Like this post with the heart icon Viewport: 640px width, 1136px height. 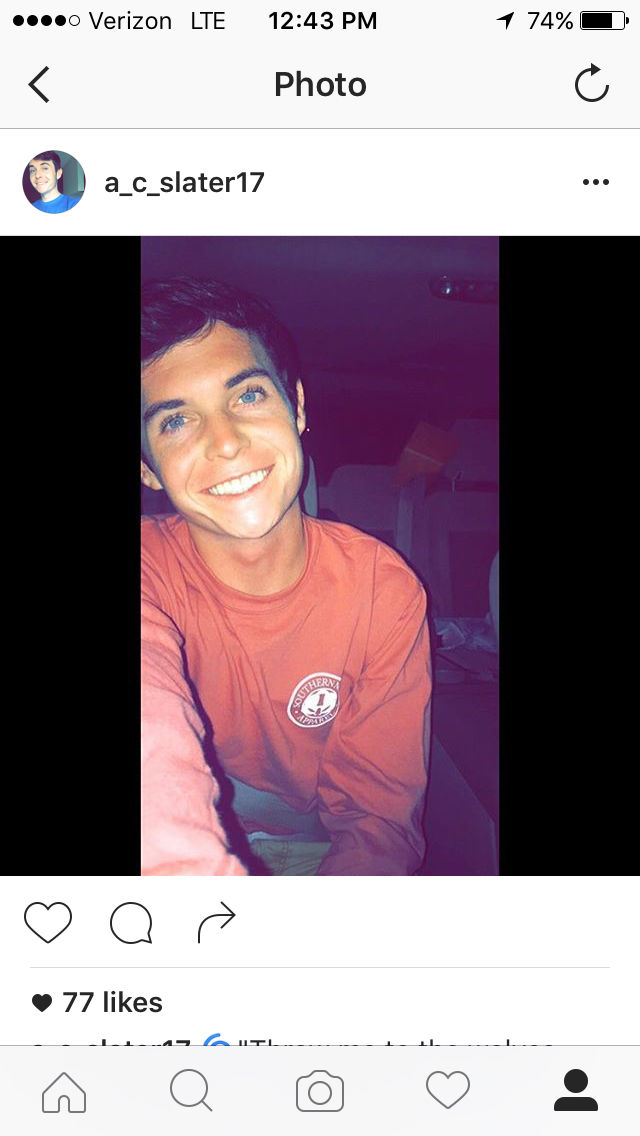pos(48,922)
